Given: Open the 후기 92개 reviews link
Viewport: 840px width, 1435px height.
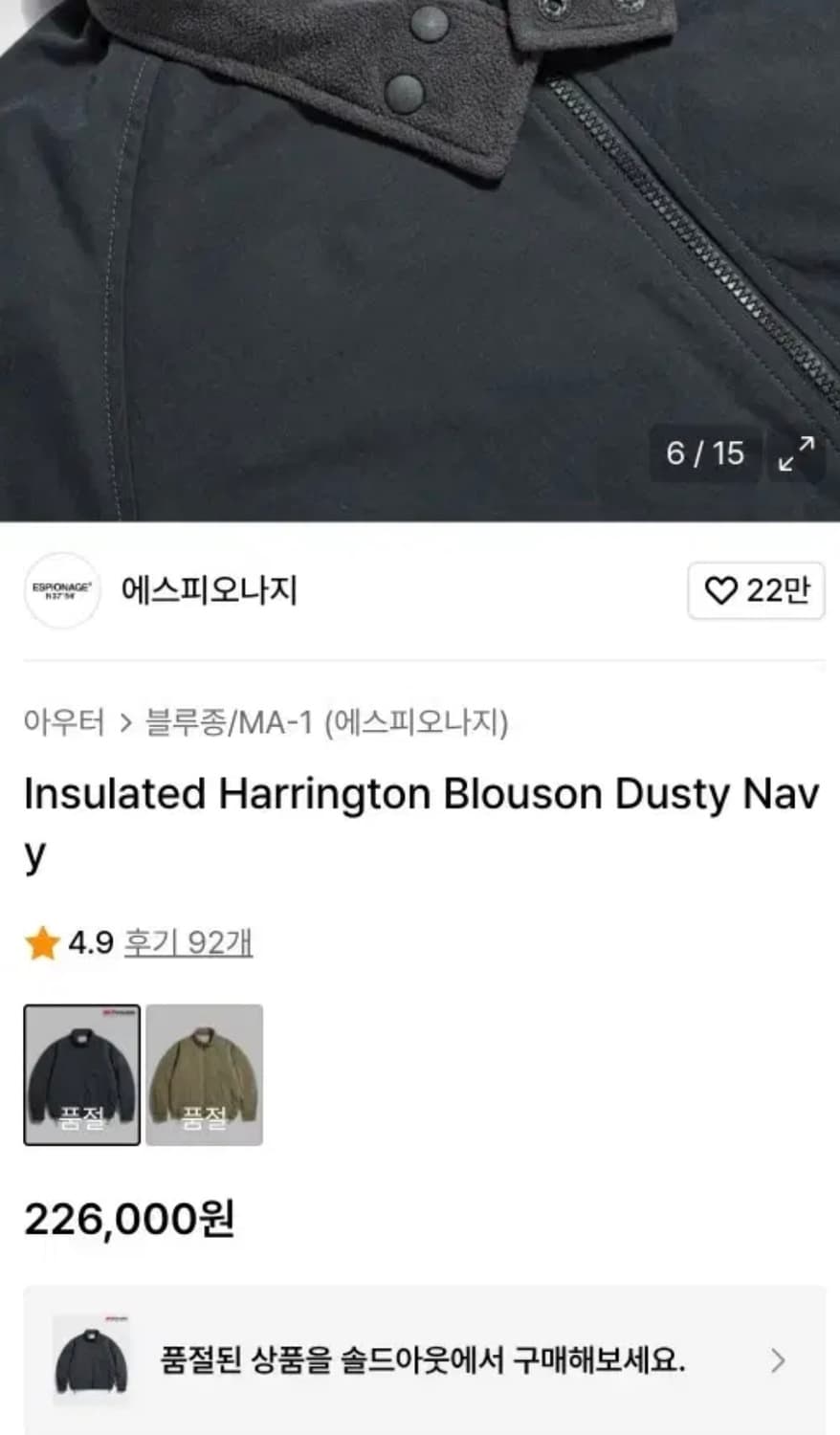Looking at the screenshot, I should click(187, 943).
